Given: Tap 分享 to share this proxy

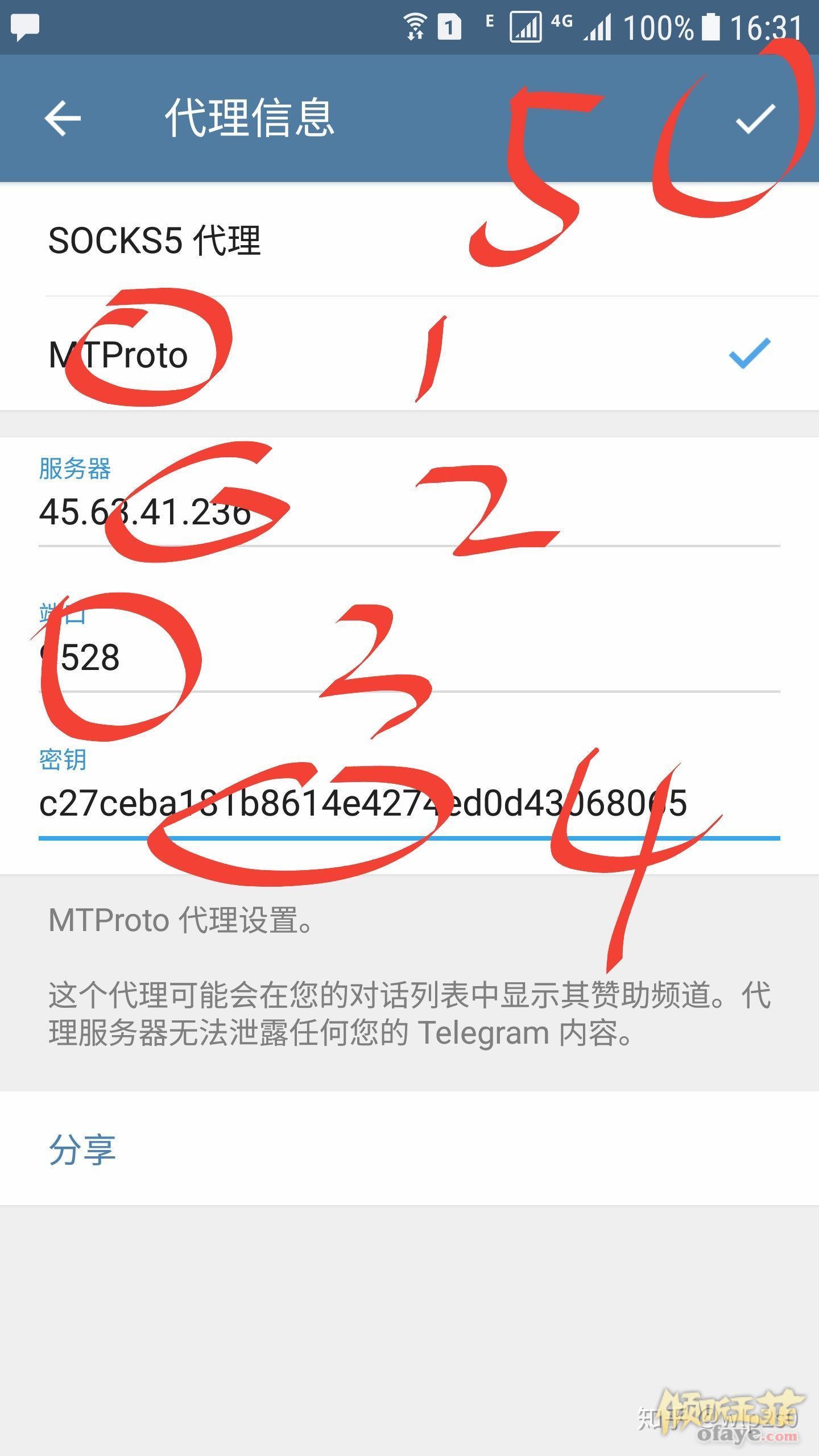Looking at the screenshot, I should 82,1149.
